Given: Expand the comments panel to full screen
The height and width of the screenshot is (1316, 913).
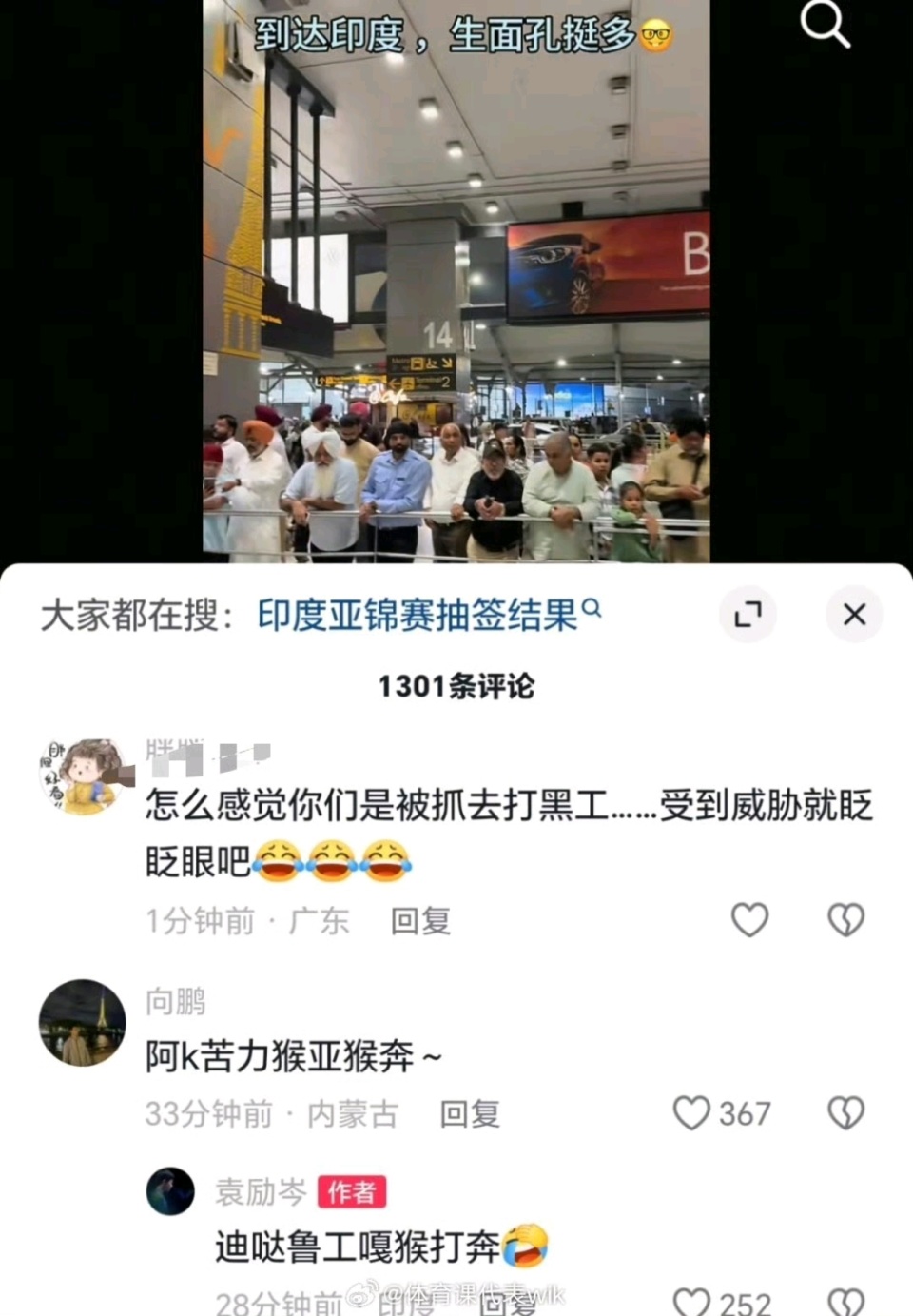Looking at the screenshot, I should tap(748, 615).
